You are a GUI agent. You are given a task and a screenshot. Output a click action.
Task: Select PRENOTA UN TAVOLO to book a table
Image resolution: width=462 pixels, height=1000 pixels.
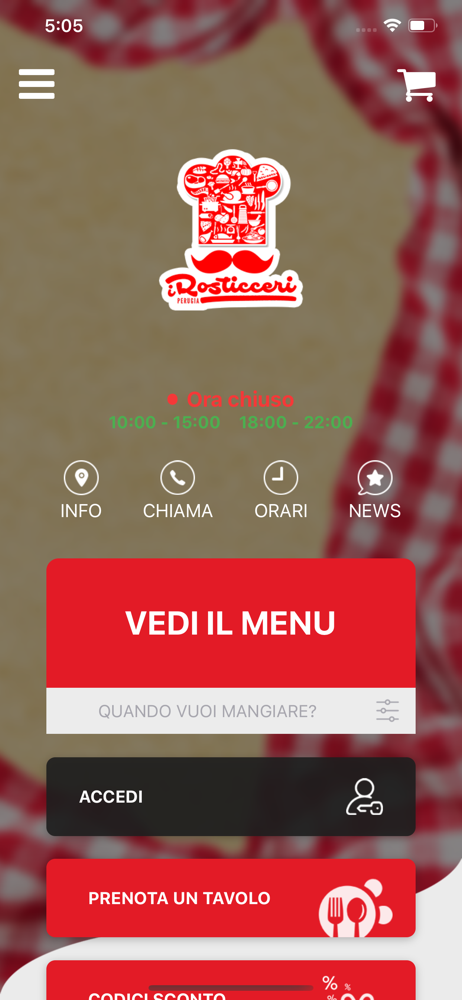pos(231,898)
